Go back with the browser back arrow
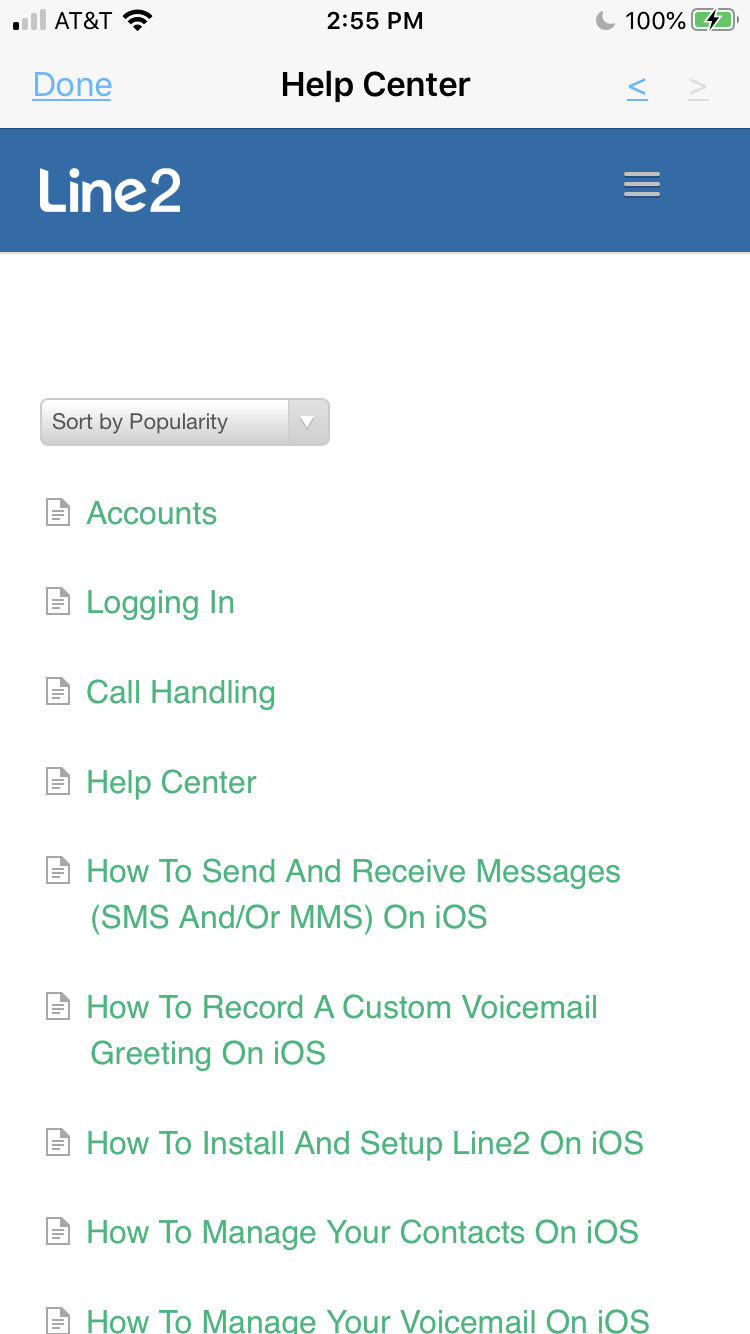 637,87
